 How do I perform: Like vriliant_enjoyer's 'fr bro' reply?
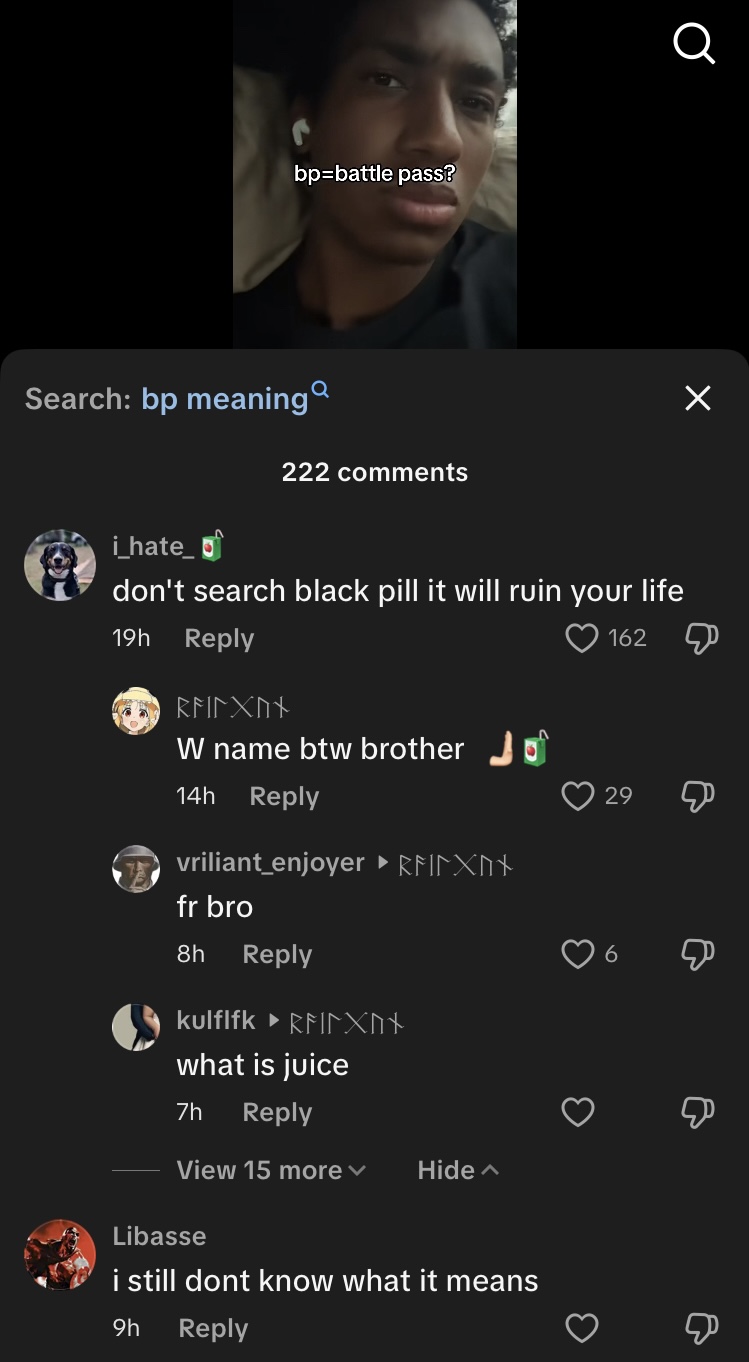[578, 953]
